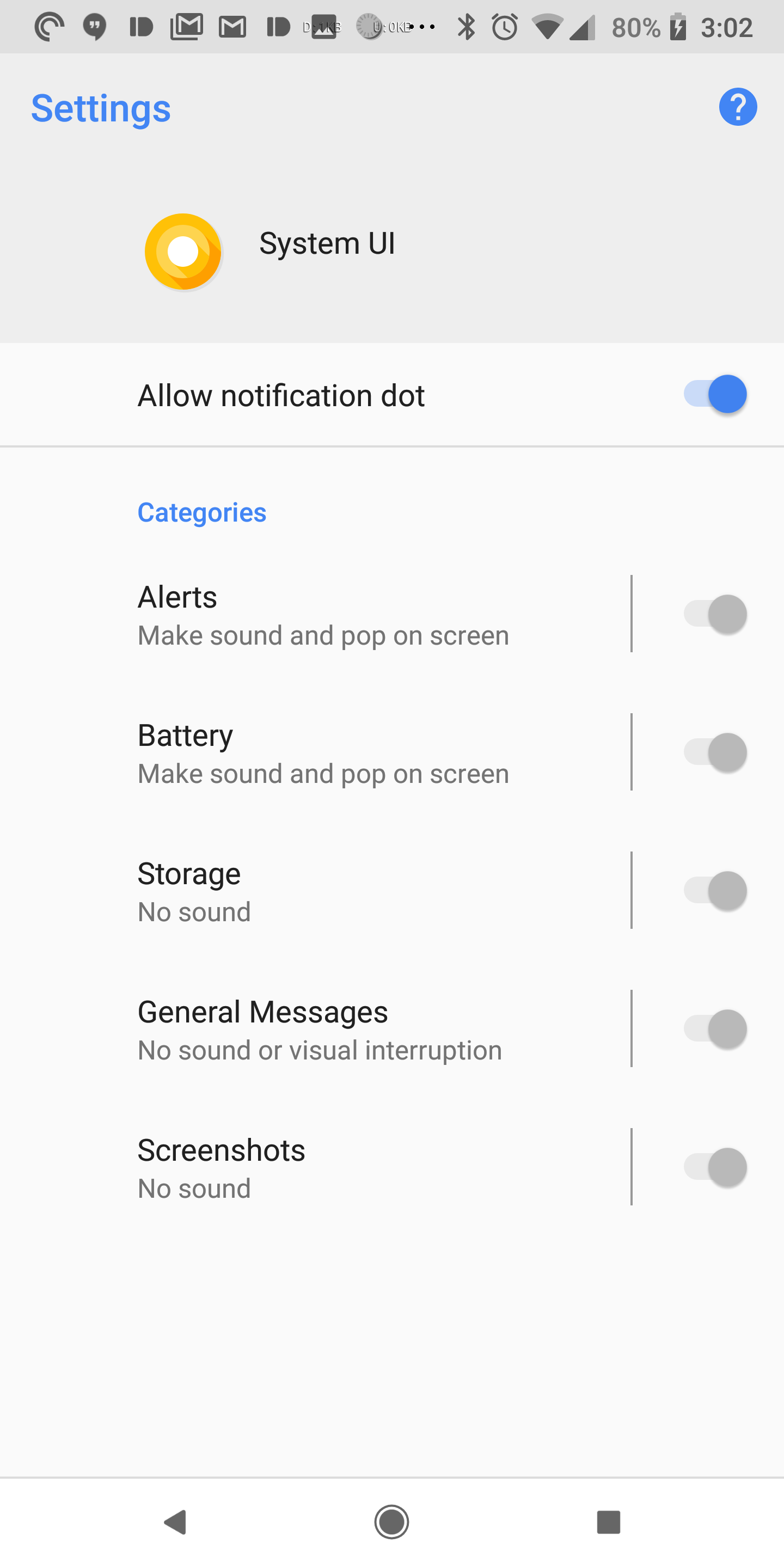The height and width of the screenshot is (1568, 784).
Task: Toggle the Storage category switch on
Action: tap(715, 890)
